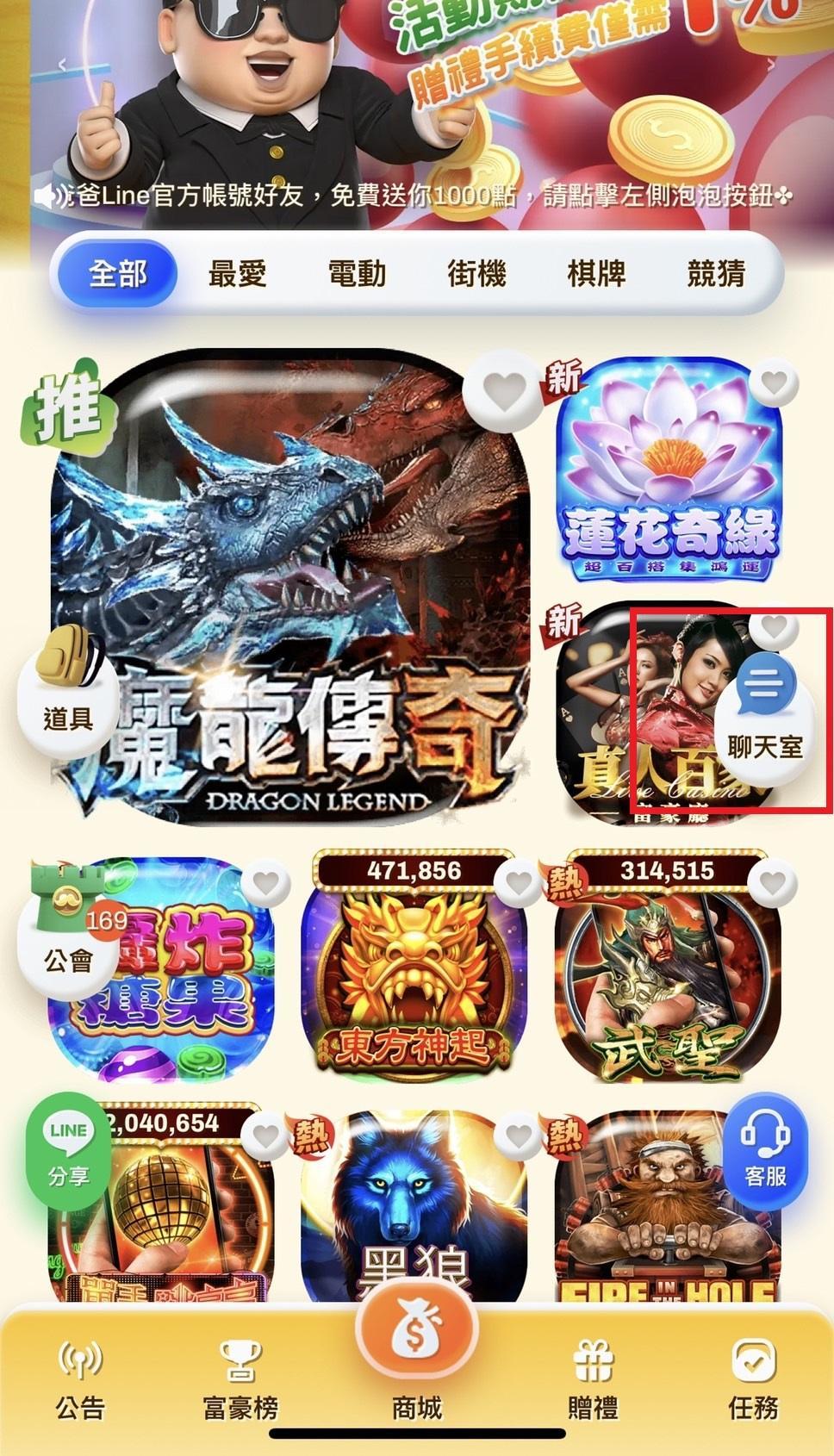This screenshot has height=1456, width=834.
Task: Open the 棋牌 category
Action: pos(596,275)
